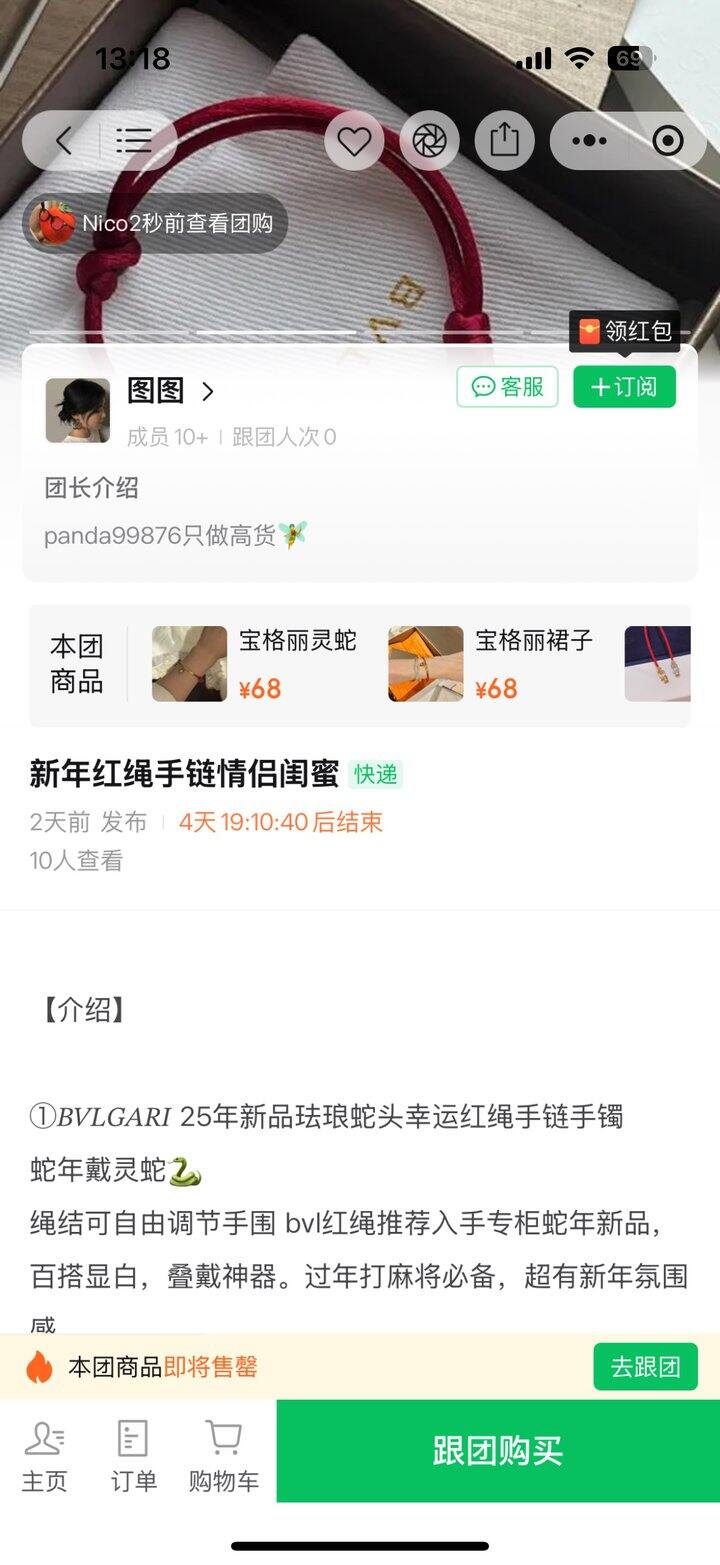Go back using the top-left arrow

tap(64, 141)
